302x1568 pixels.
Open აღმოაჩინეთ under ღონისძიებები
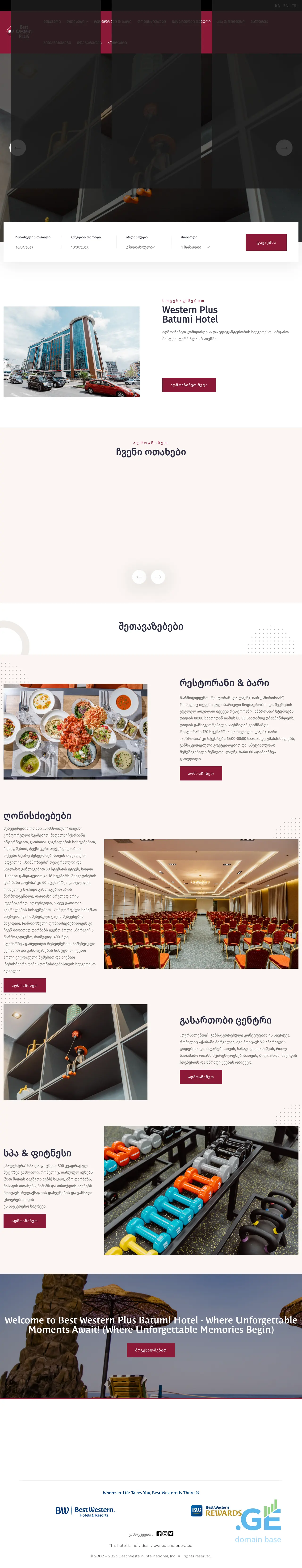coord(24,985)
